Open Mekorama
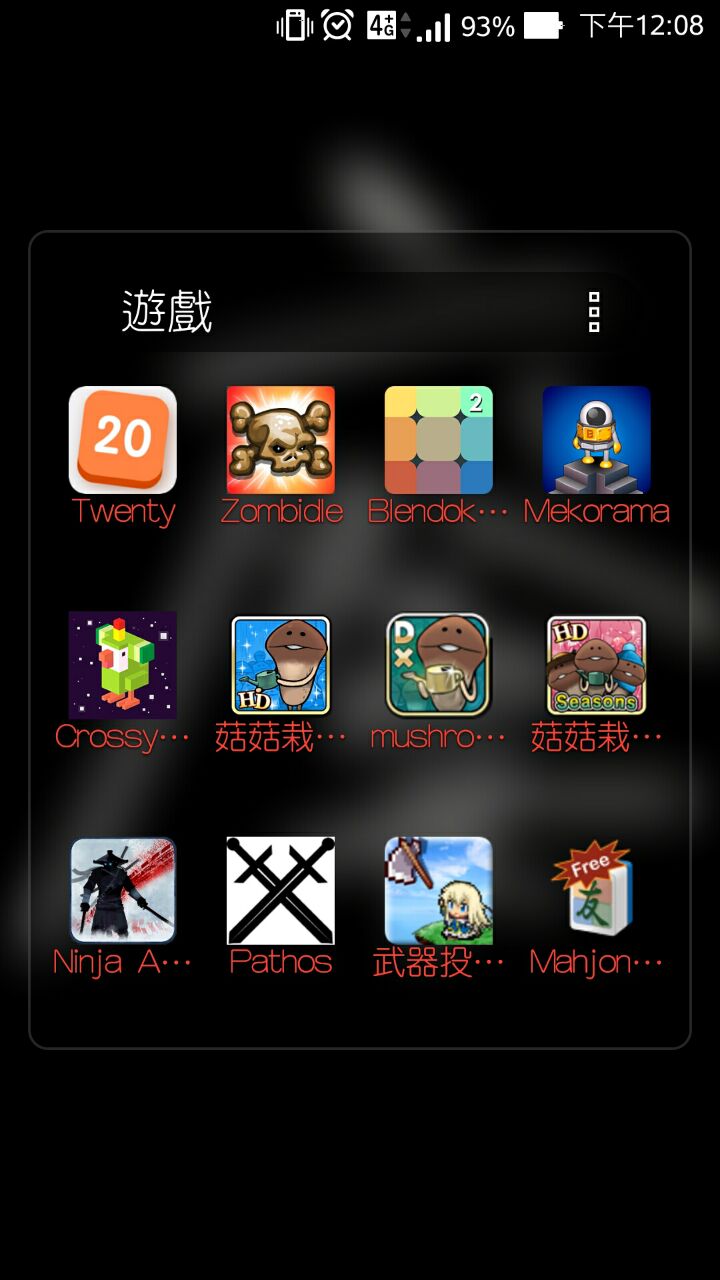The image size is (720, 1280). coord(597,440)
